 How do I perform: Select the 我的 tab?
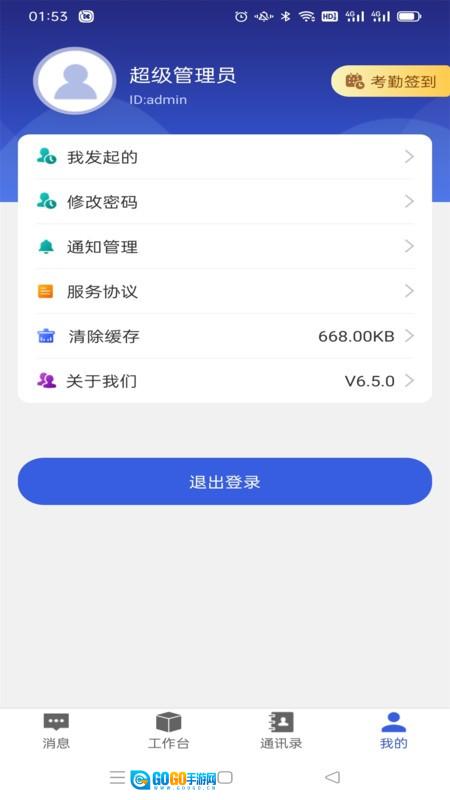pyautogui.click(x=393, y=731)
